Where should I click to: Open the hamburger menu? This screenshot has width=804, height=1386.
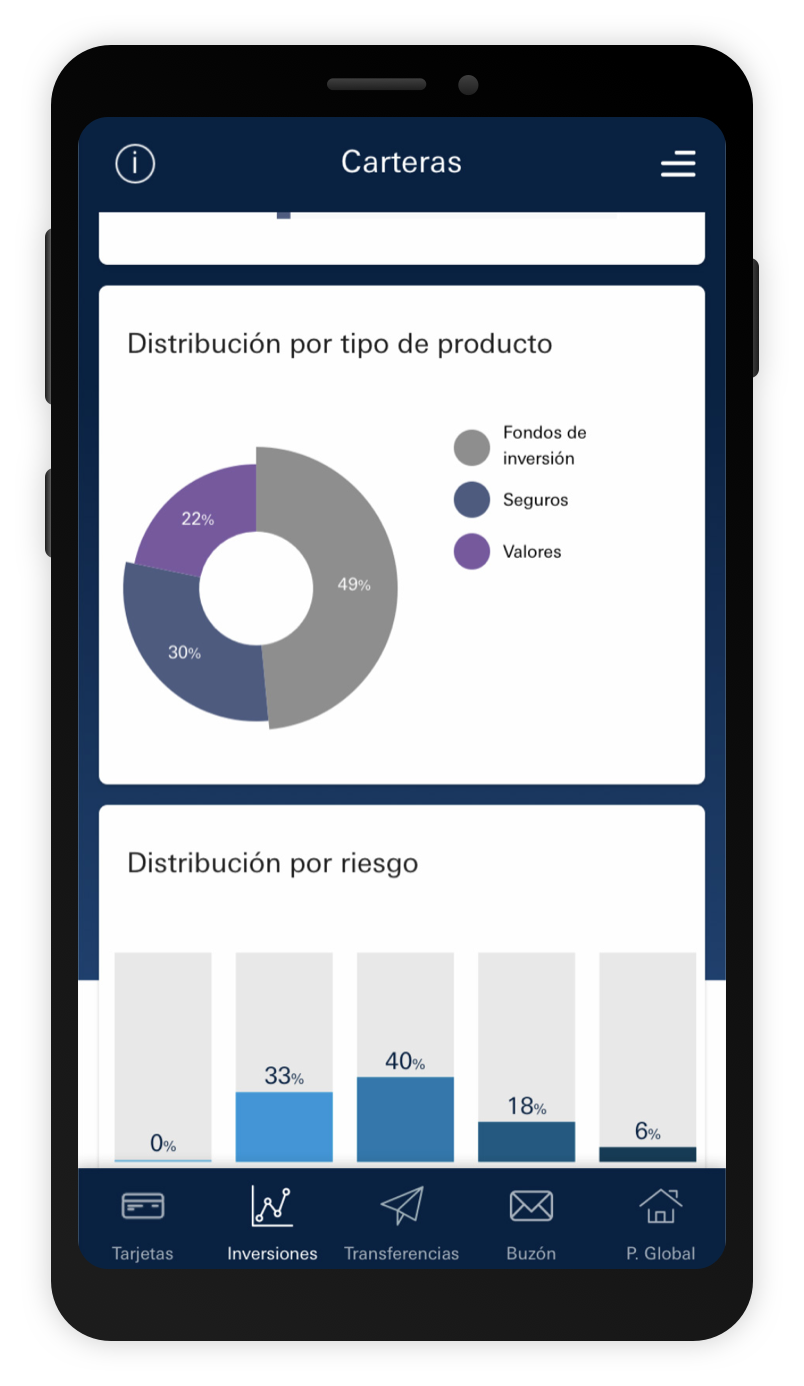678,164
